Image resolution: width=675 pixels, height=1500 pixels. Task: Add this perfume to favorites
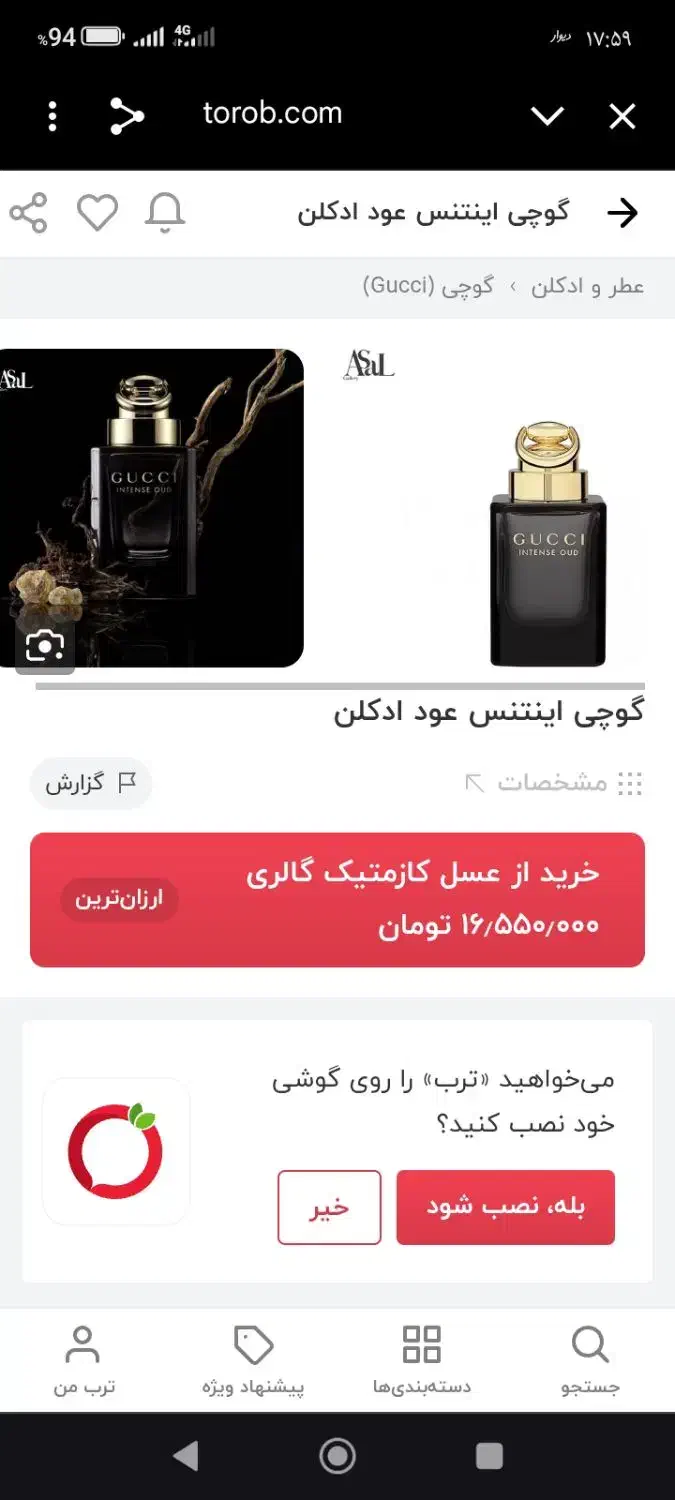(x=97, y=213)
